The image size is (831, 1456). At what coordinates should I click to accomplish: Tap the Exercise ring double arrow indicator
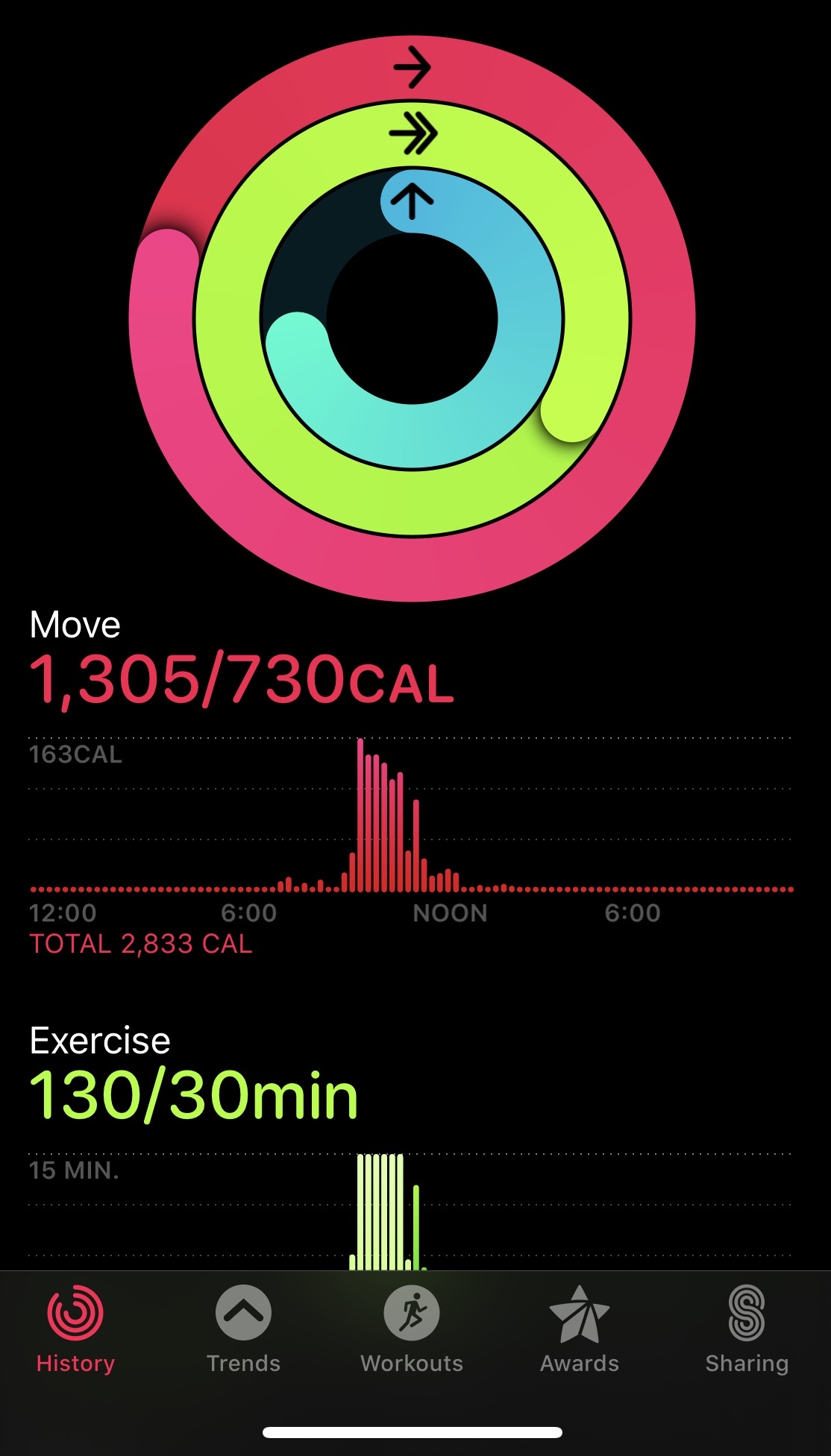pos(414,131)
